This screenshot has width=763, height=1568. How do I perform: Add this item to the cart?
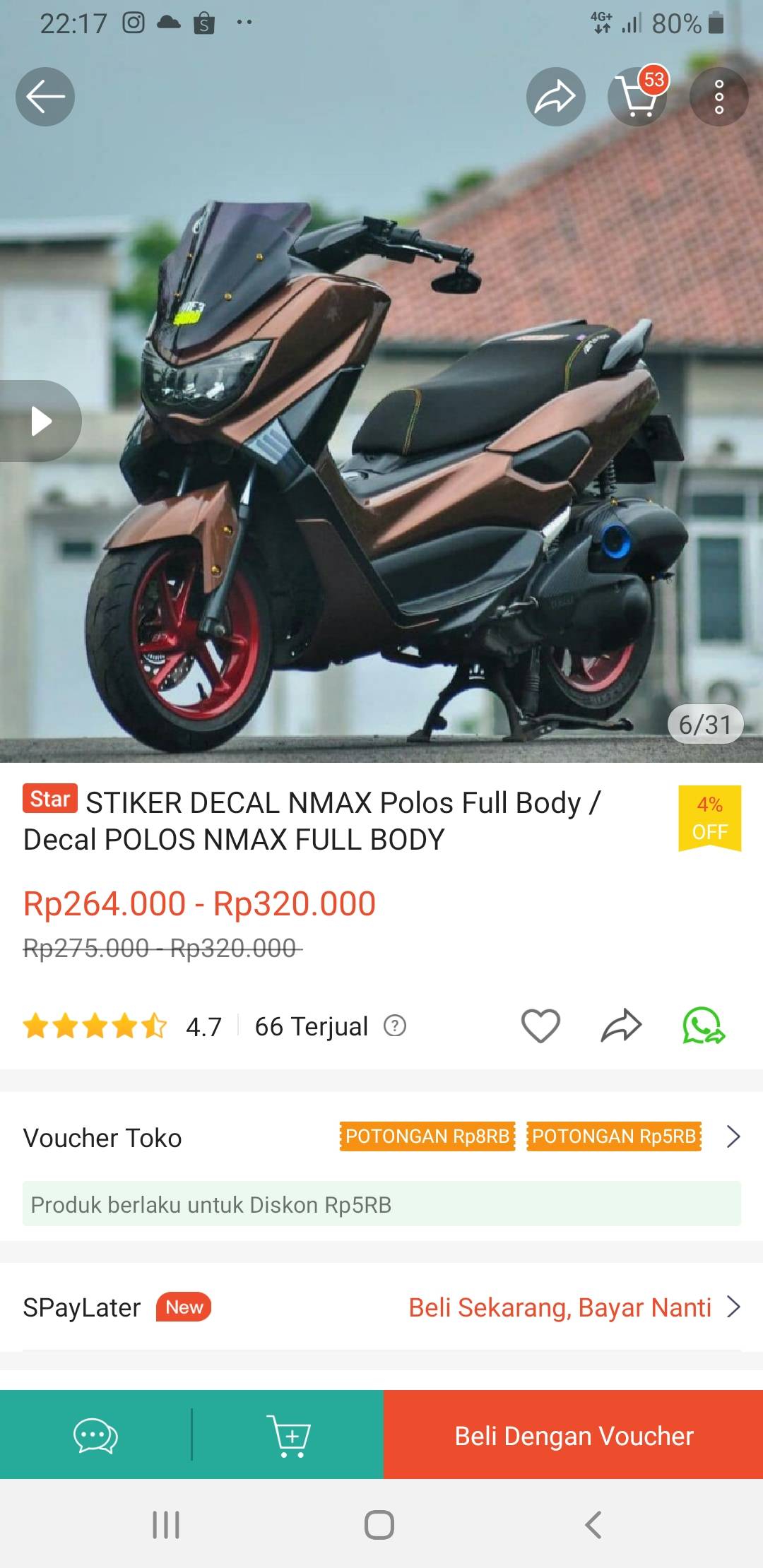tap(288, 1435)
